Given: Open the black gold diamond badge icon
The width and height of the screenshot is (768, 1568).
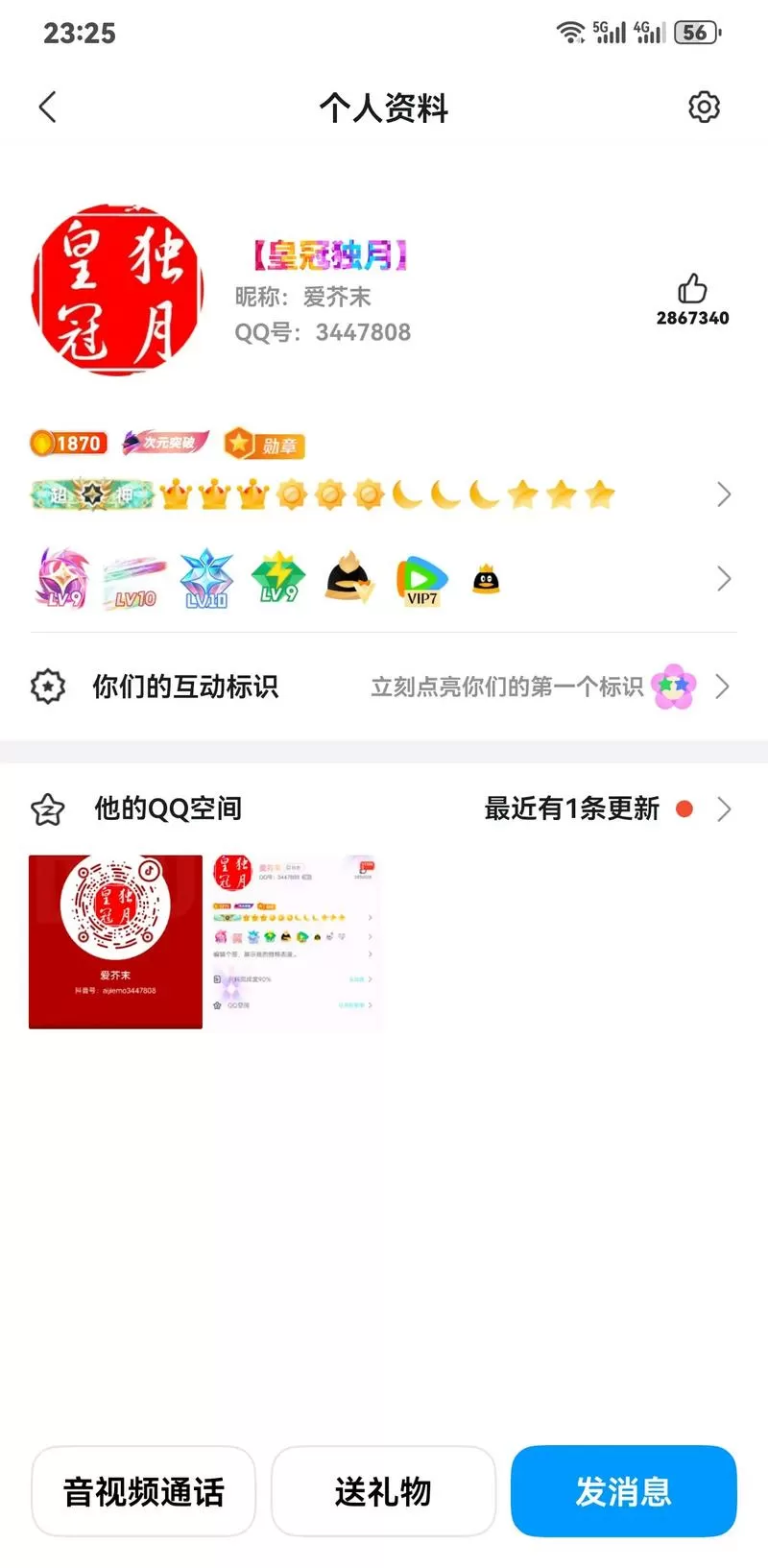Looking at the screenshot, I should pyautogui.click(x=348, y=577).
